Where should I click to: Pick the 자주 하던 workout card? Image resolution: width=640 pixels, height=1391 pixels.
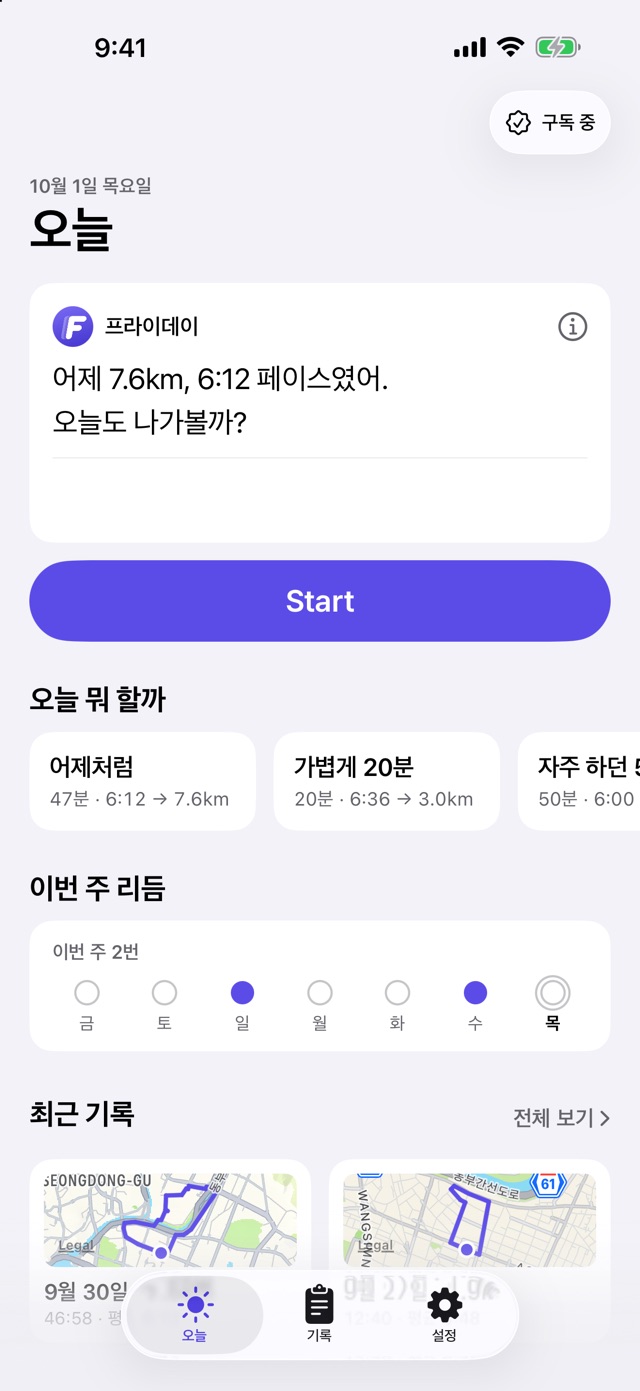point(579,781)
